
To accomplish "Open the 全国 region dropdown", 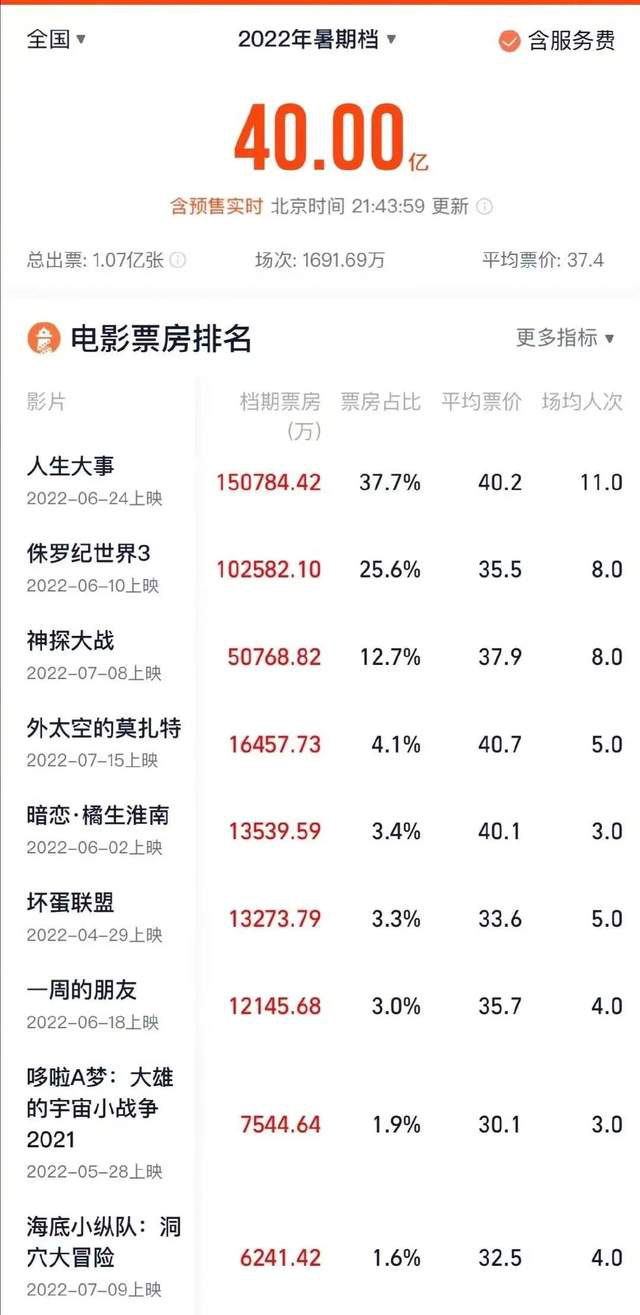I will coord(56,40).
